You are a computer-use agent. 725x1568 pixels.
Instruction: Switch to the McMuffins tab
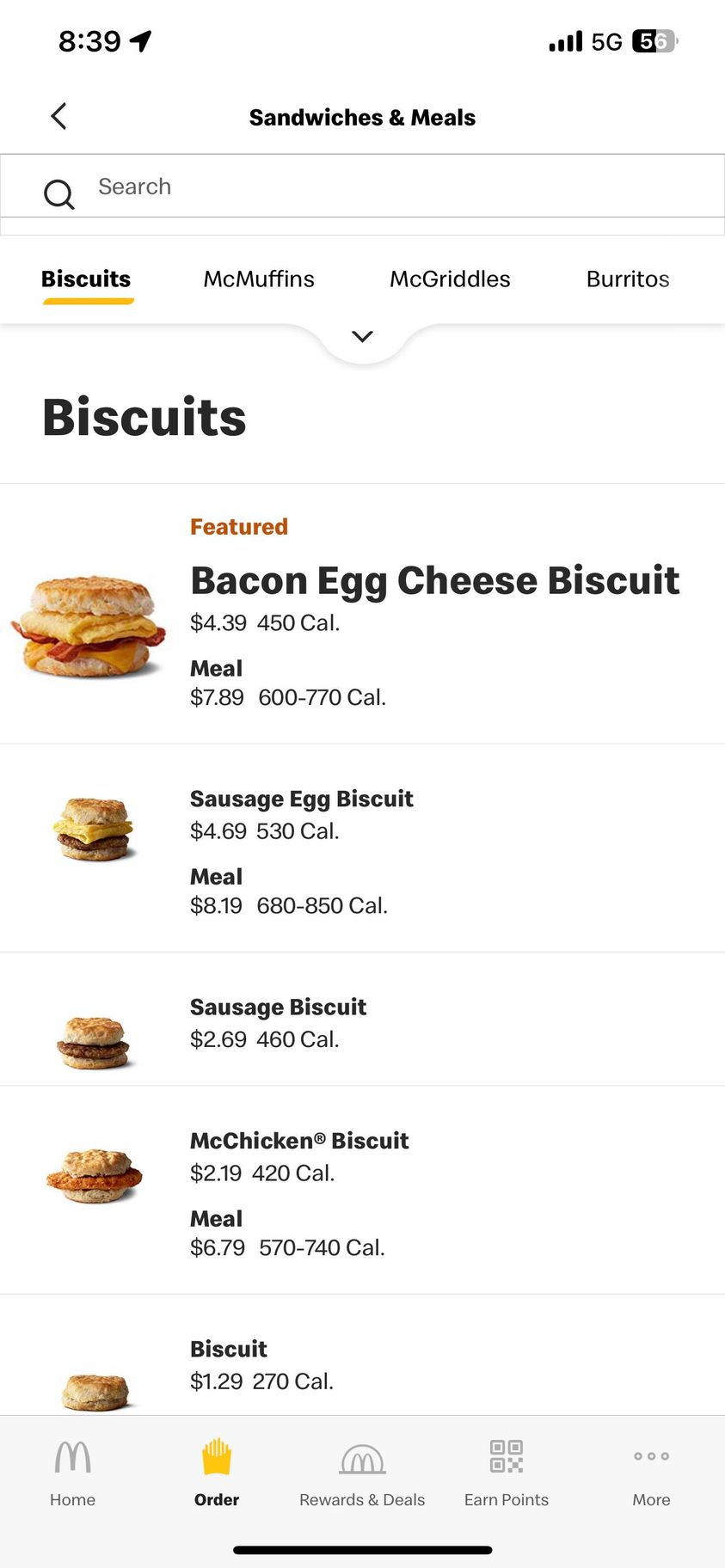point(259,279)
